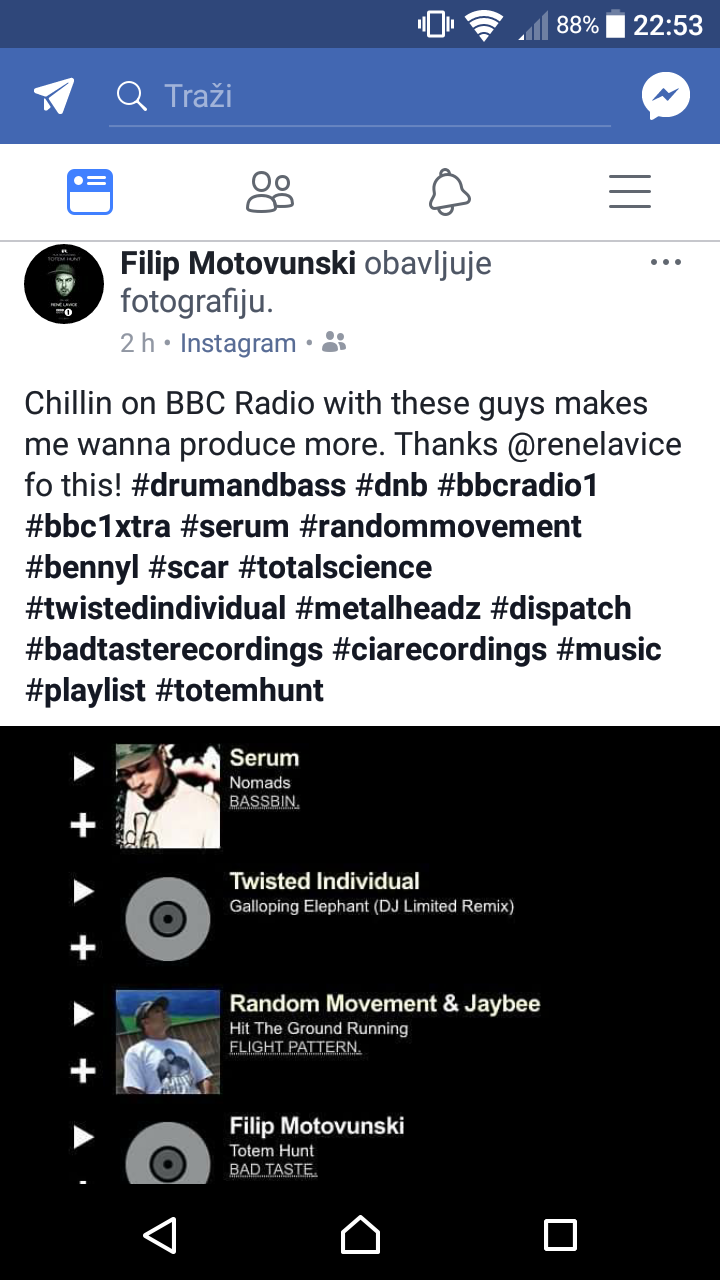This screenshot has height=1280, width=720.
Task: Open the playlist photo in the post
Action: click(x=360, y=955)
